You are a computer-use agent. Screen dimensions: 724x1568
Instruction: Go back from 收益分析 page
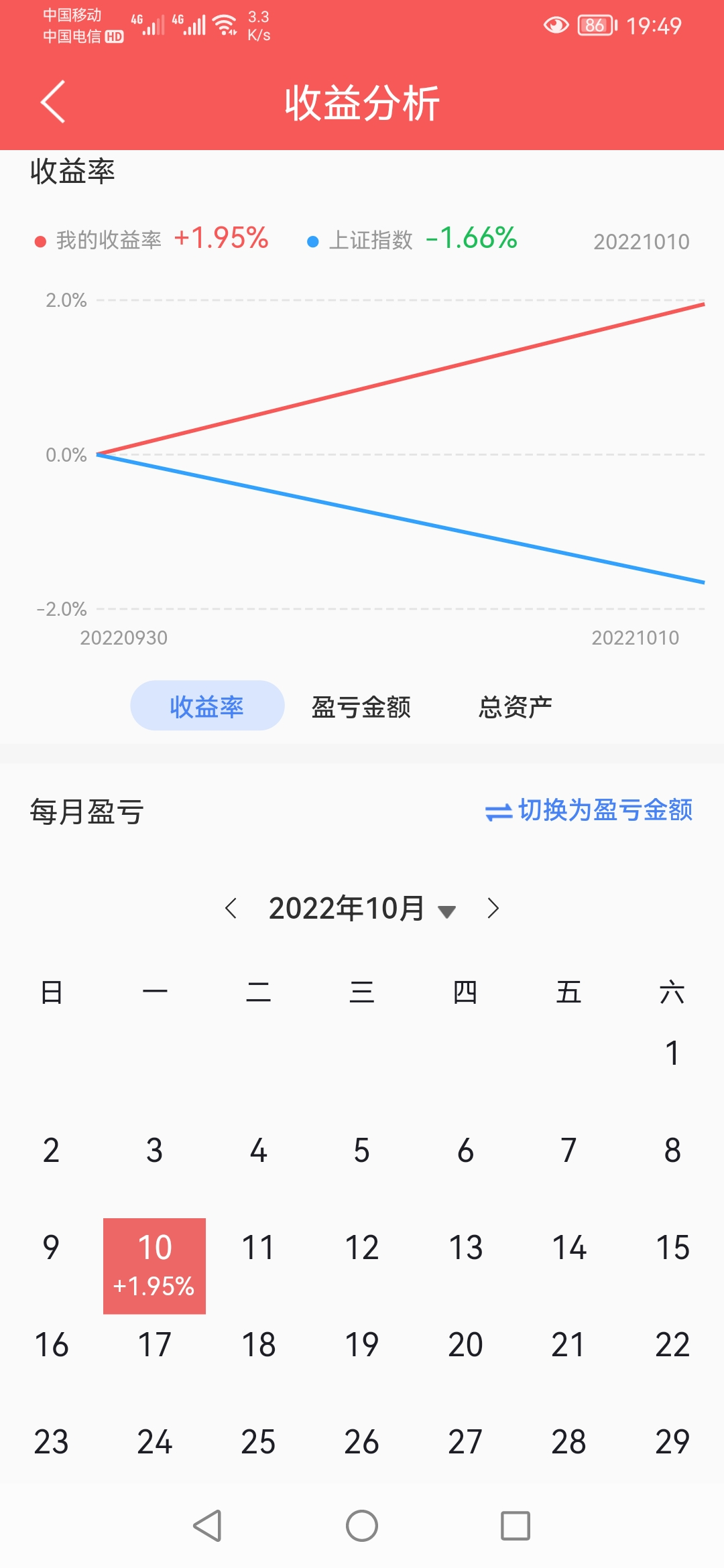(54, 102)
